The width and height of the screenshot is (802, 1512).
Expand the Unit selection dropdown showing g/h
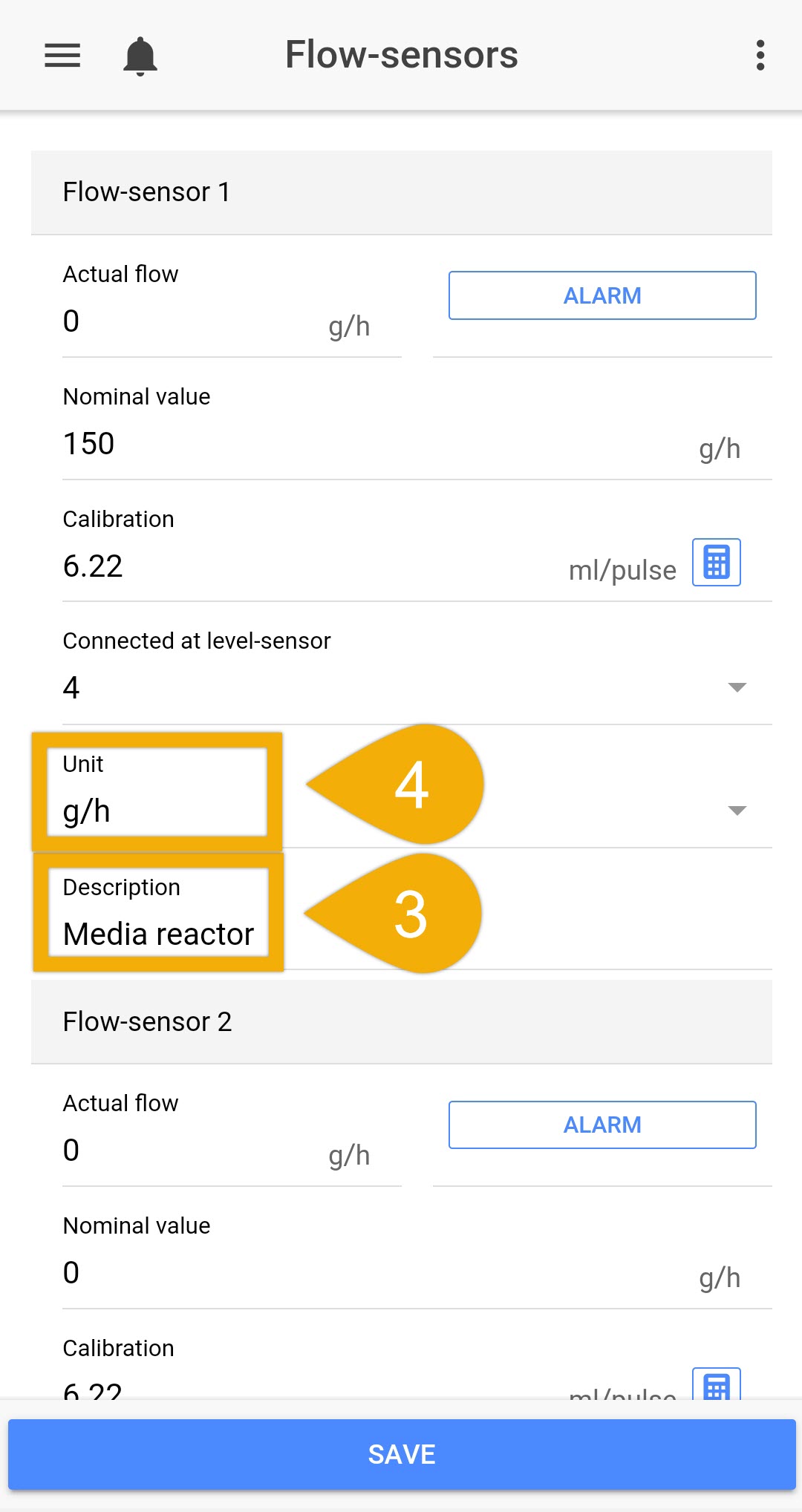735,811
